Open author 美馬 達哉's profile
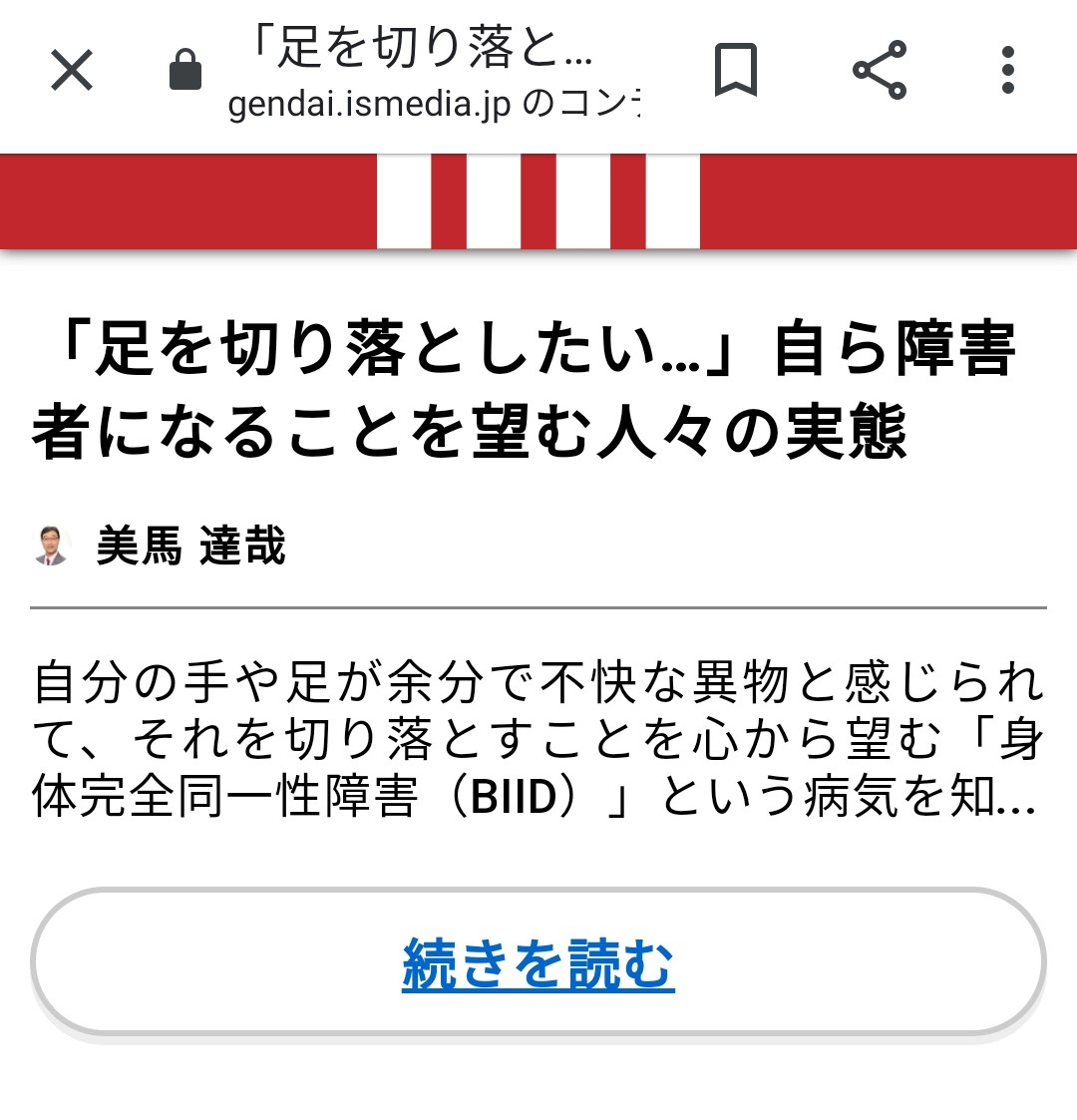1077x1120 pixels. (190, 546)
